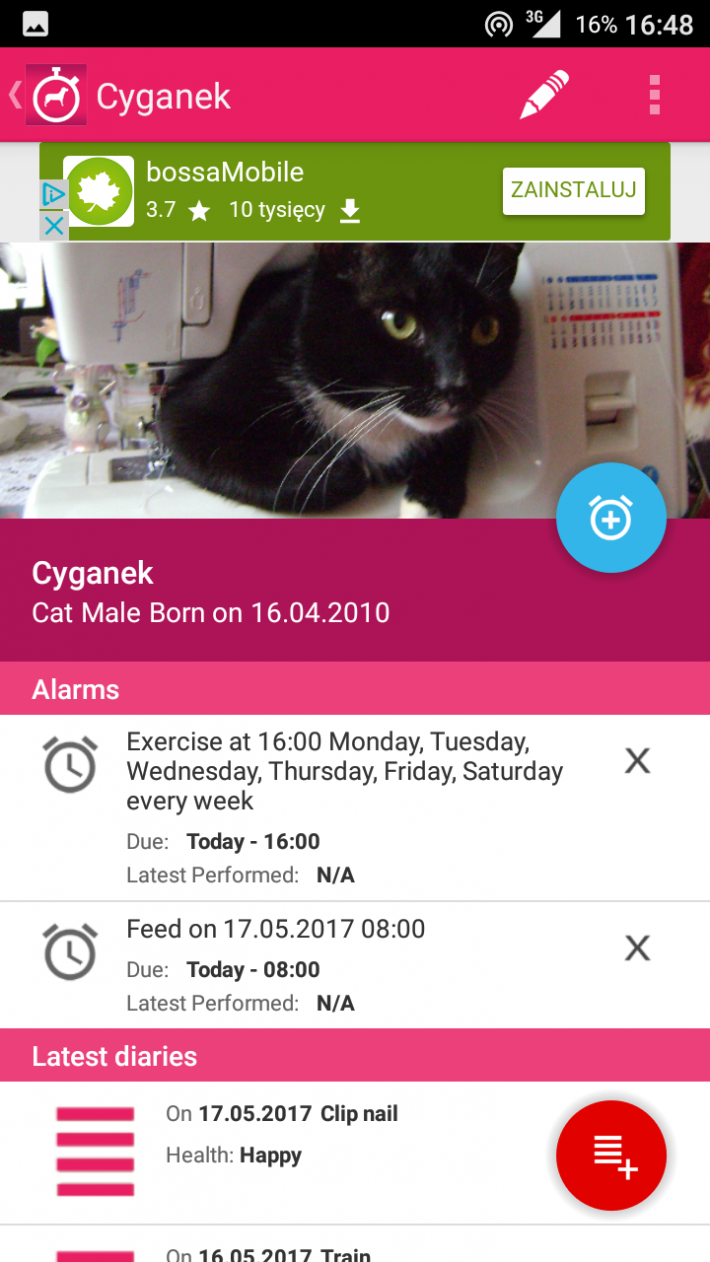The image size is (710, 1262).
Task: Delete the Exercise at 16:00 alarm
Action: (x=637, y=762)
